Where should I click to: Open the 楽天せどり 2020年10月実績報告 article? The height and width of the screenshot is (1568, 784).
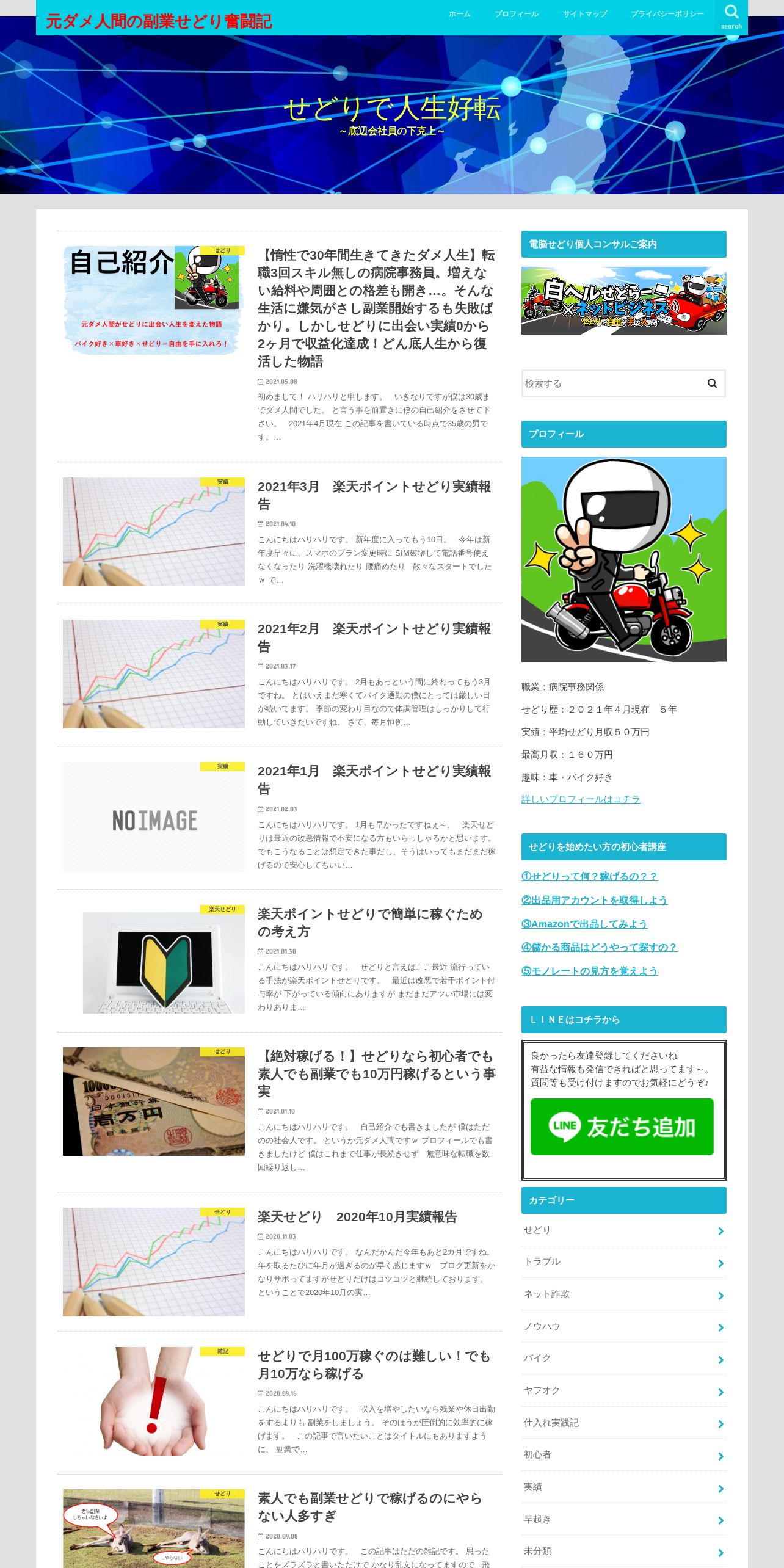pyautogui.click(x=357, y=1217)
